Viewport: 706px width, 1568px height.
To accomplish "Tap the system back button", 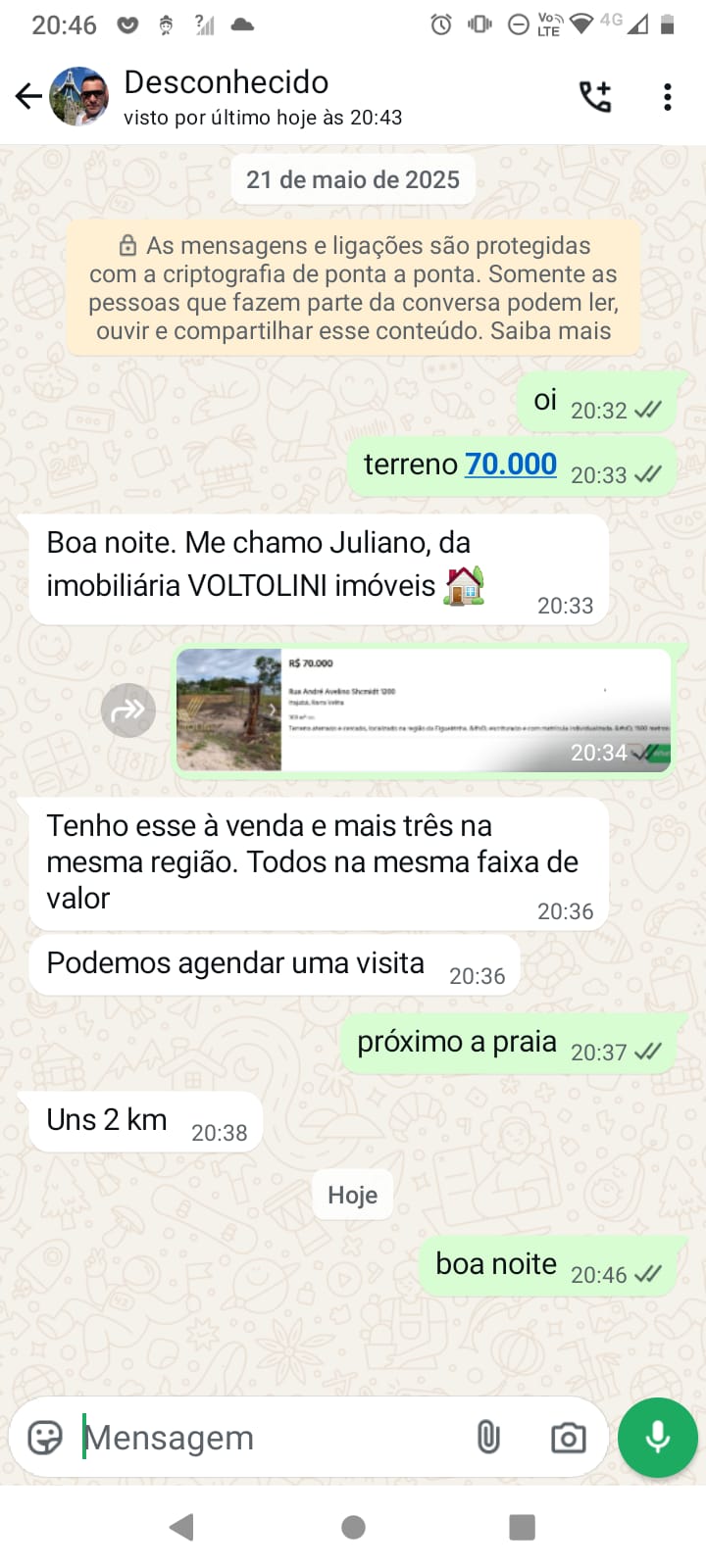I will click(x=181, y=1527).
